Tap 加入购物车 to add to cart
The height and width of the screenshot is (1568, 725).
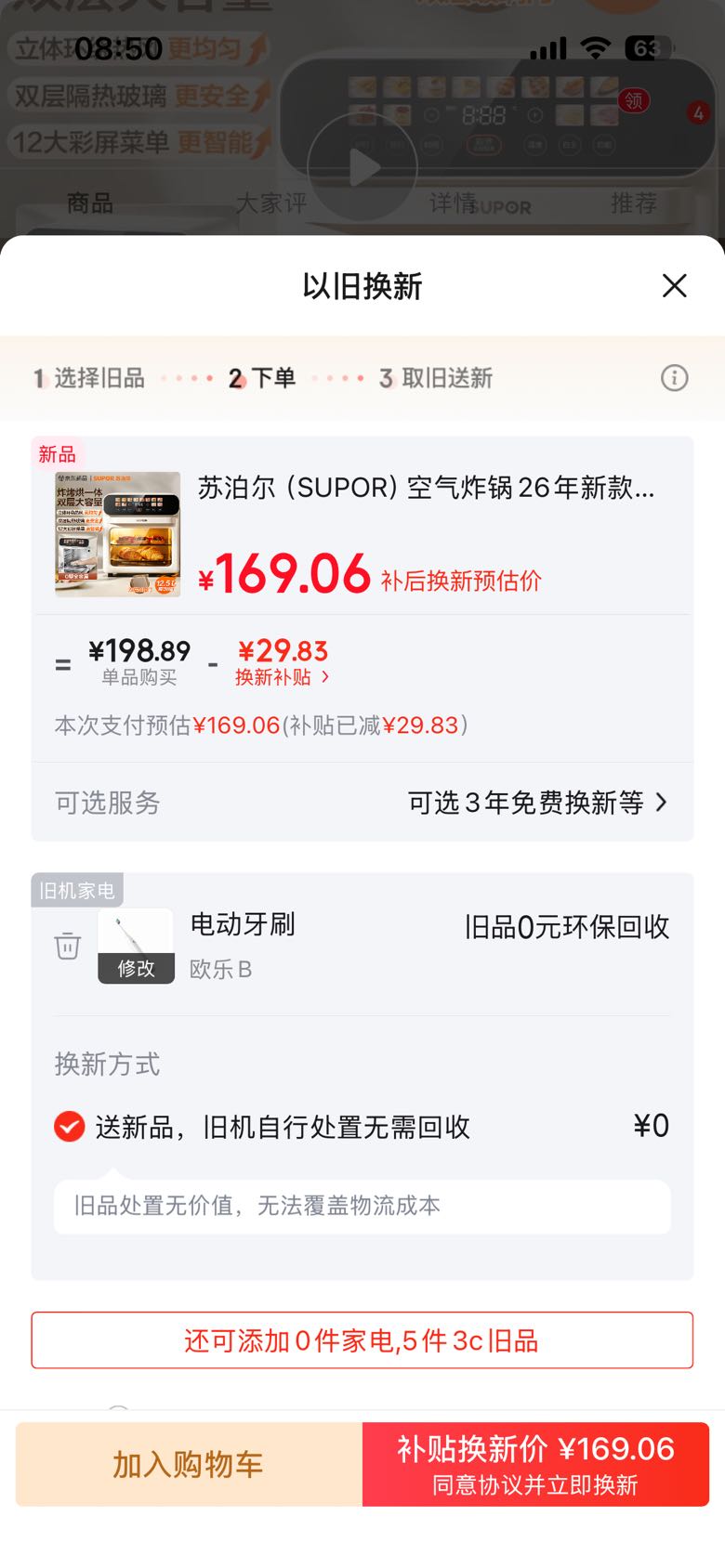(189, 1464)
